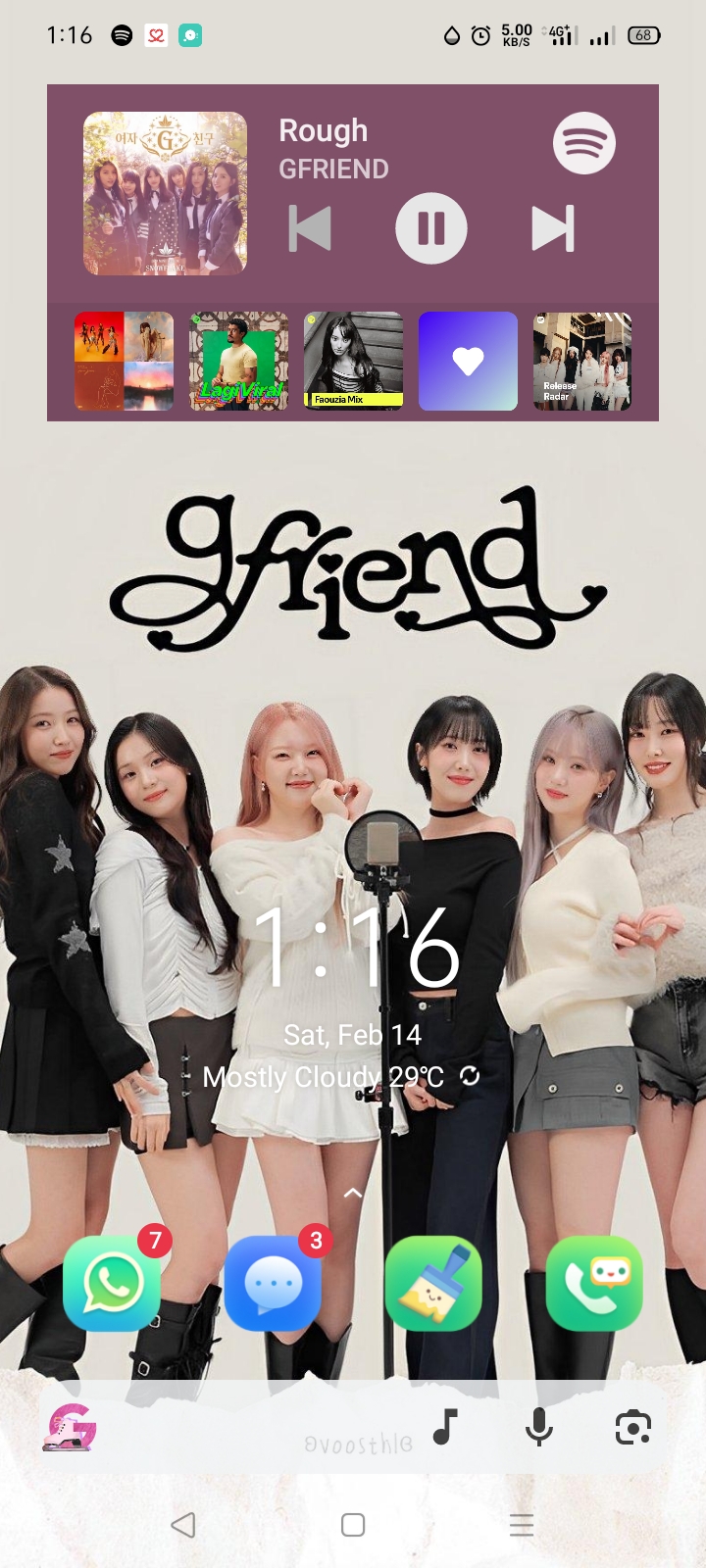Launch the phone cleaner broom app
This screenshot has width=706, height=1568.
(x=433, y=1283)
